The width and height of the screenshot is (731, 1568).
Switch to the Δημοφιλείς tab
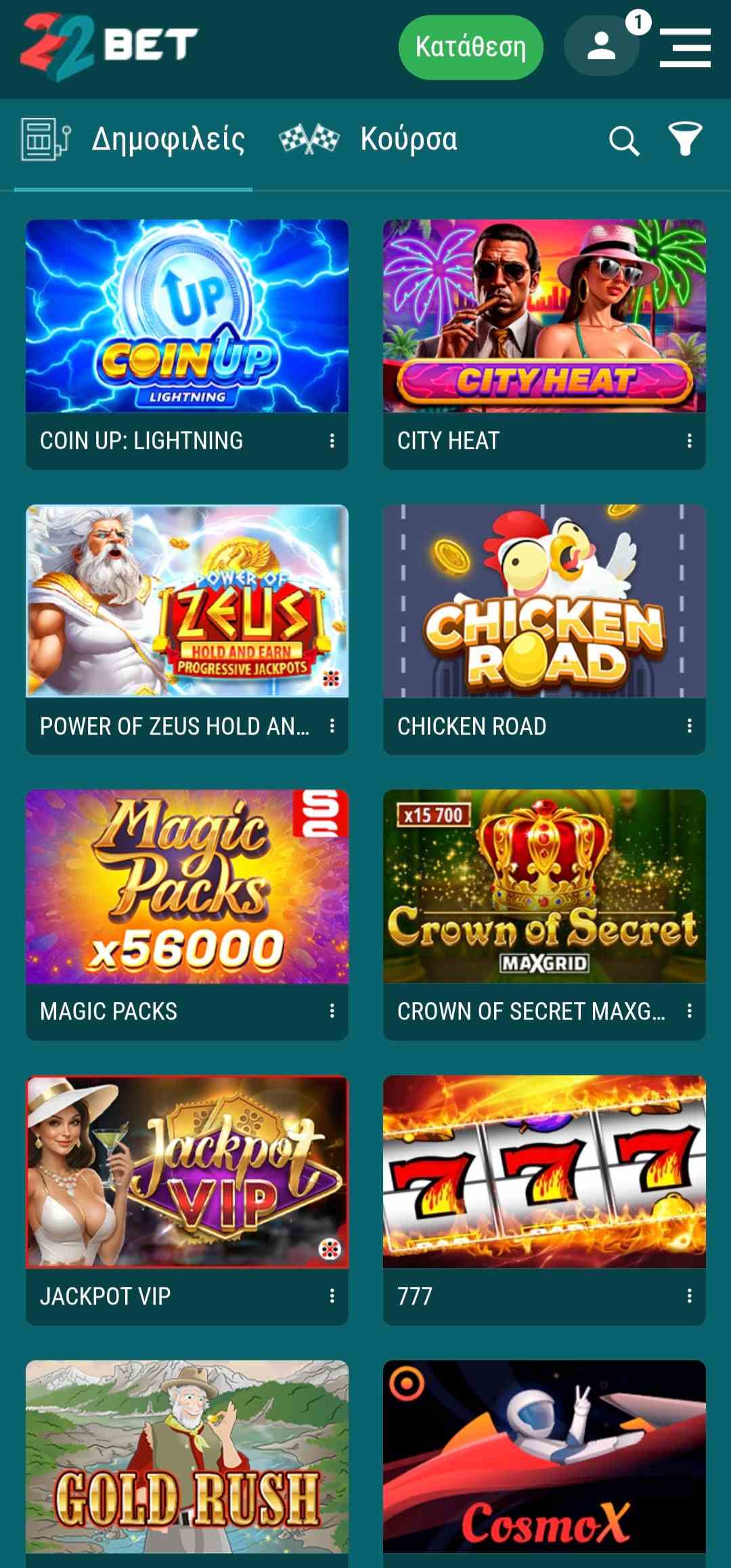[x=134, y=139]
